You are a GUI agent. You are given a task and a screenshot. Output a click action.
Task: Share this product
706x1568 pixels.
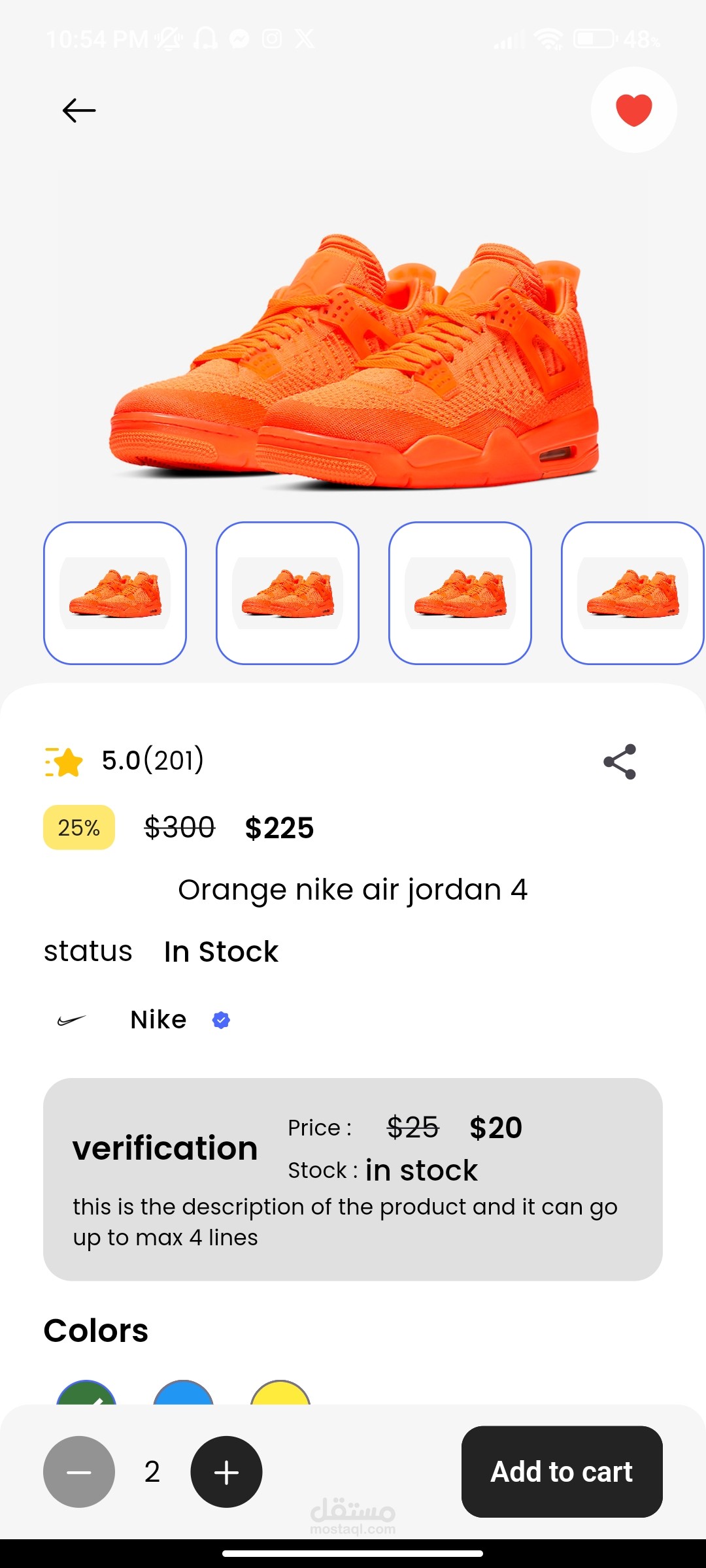pos(620,762)
